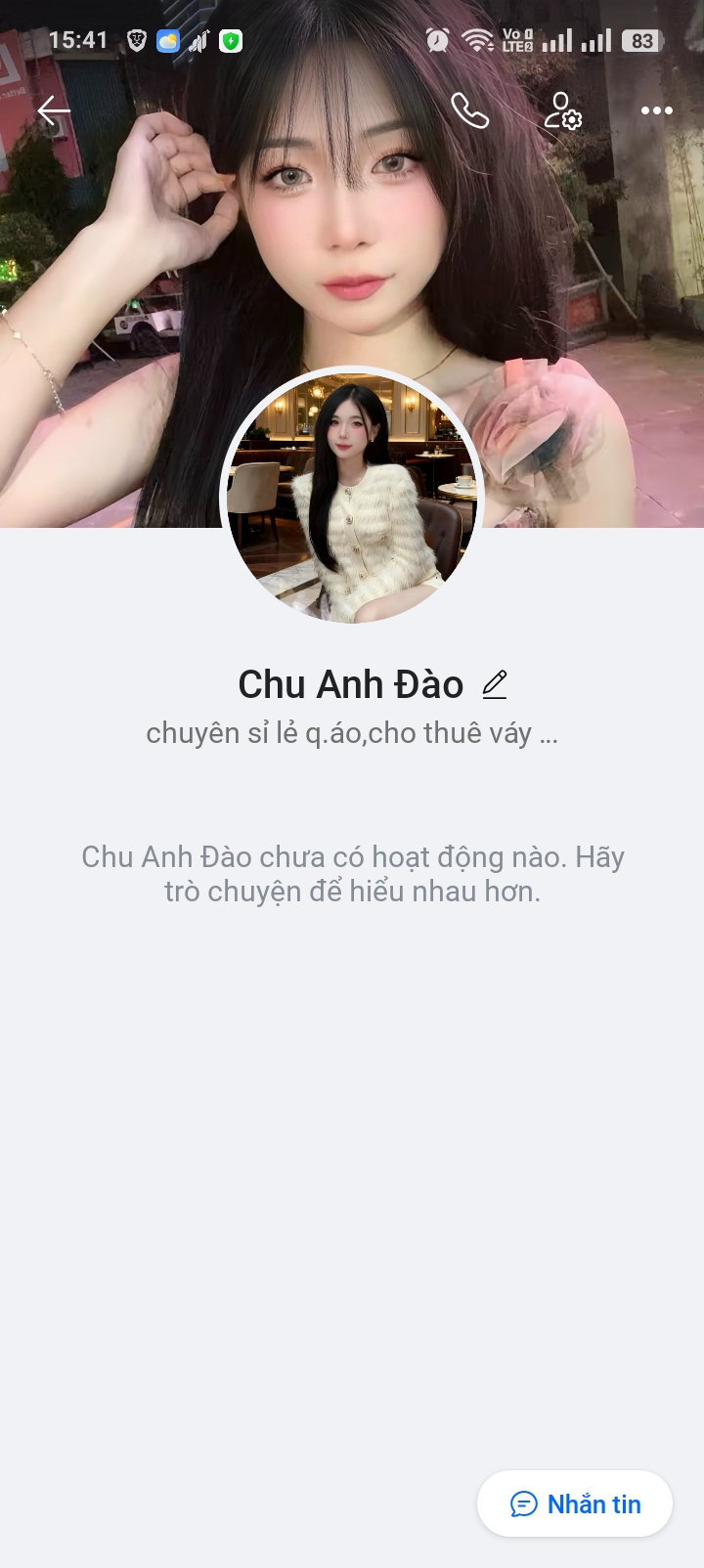Start a voice call using the phone icon
Image resolution: width=704 pixels, height=1568 pixels.
tap(470, 110)
